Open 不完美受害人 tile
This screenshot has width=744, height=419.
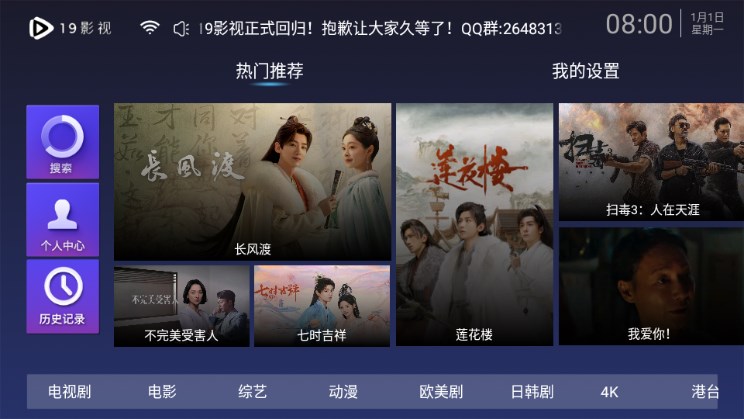click(181, 306)
